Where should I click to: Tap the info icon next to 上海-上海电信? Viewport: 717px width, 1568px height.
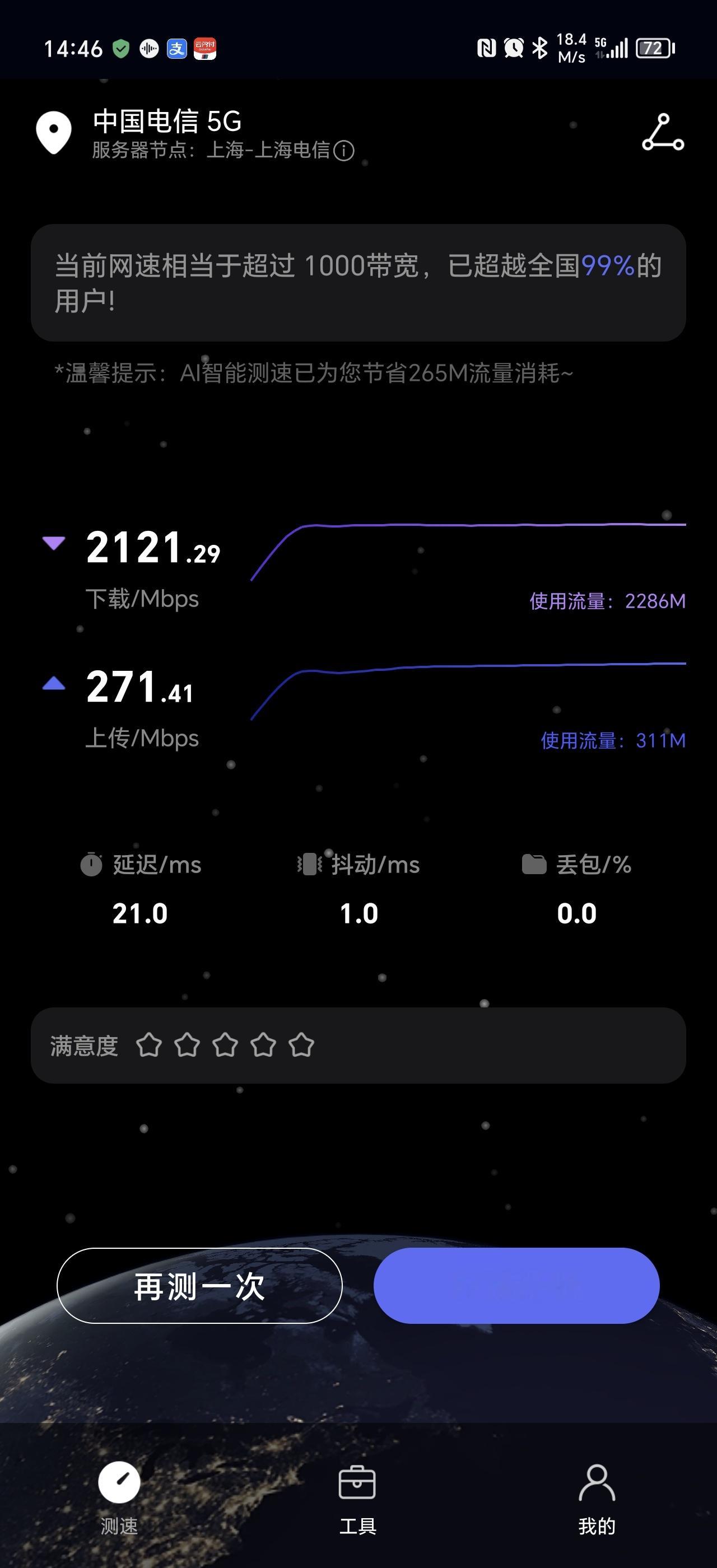pos(344,150)
